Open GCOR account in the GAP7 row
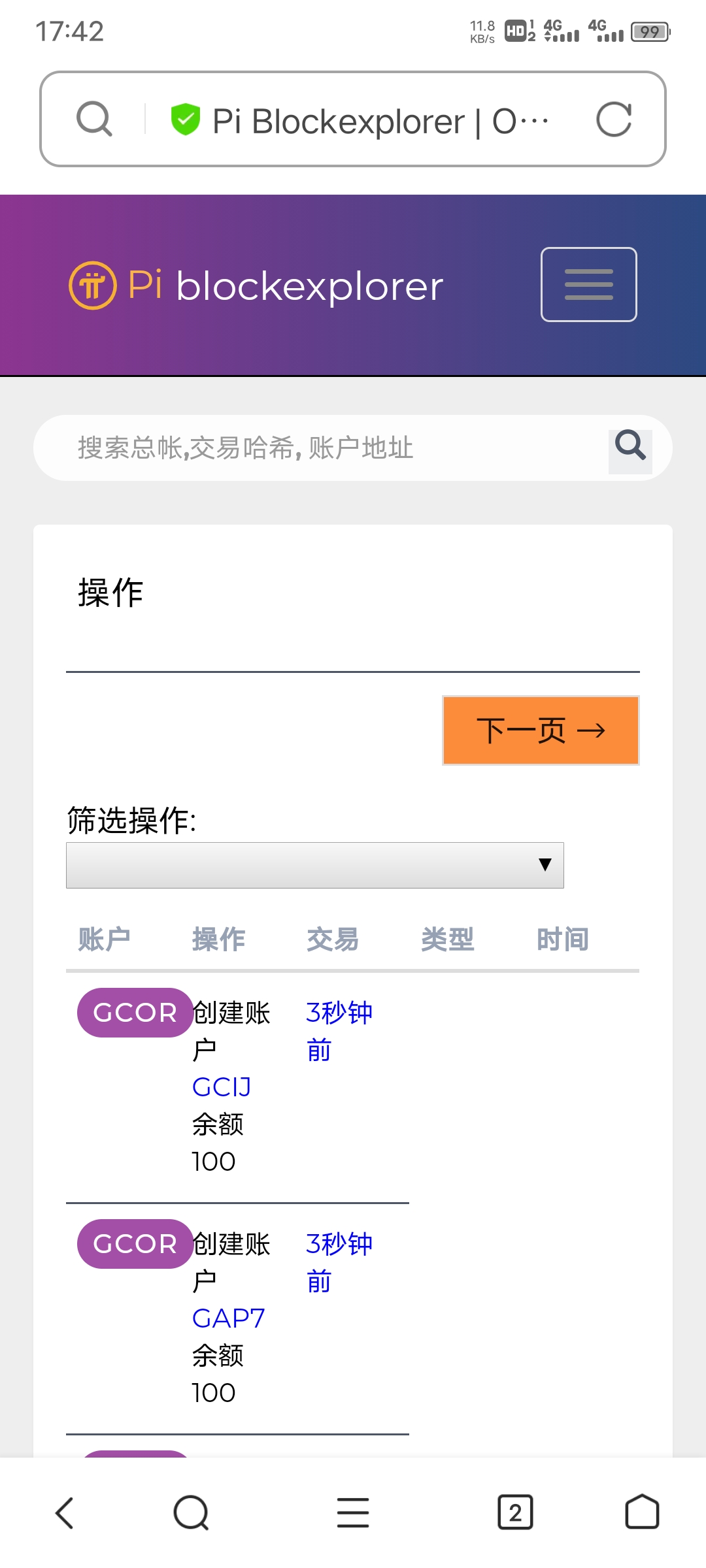 point(135,1244)
